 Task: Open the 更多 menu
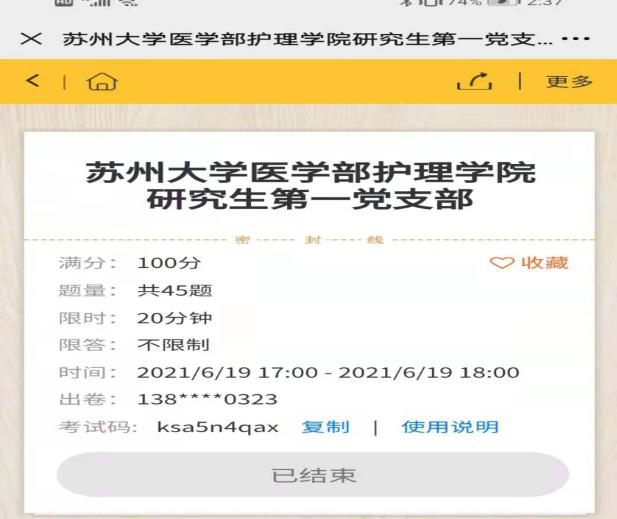point(569,81)
